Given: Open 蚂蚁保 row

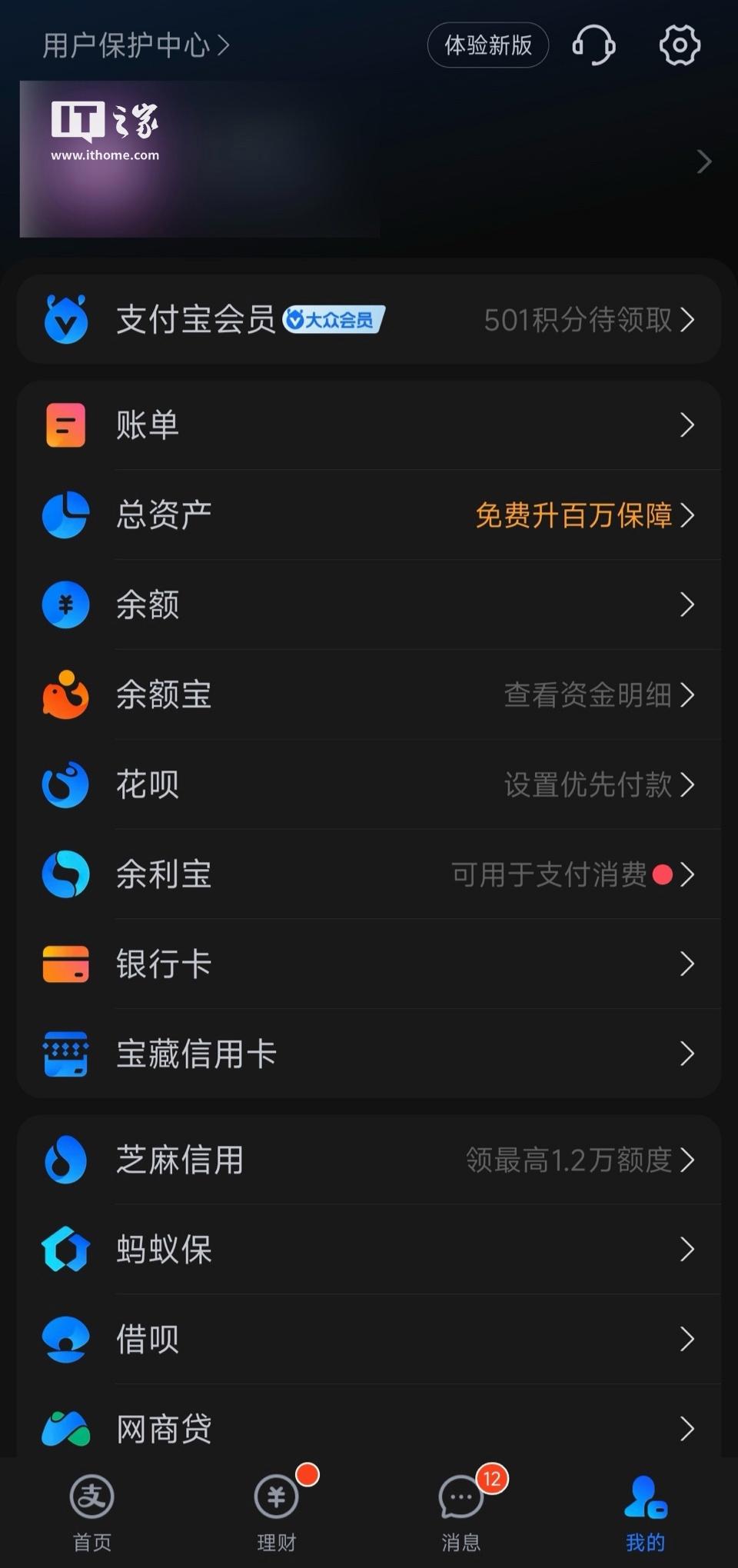Looking at the screenshot, I should pyautogui.click(x=369, y=1250).
